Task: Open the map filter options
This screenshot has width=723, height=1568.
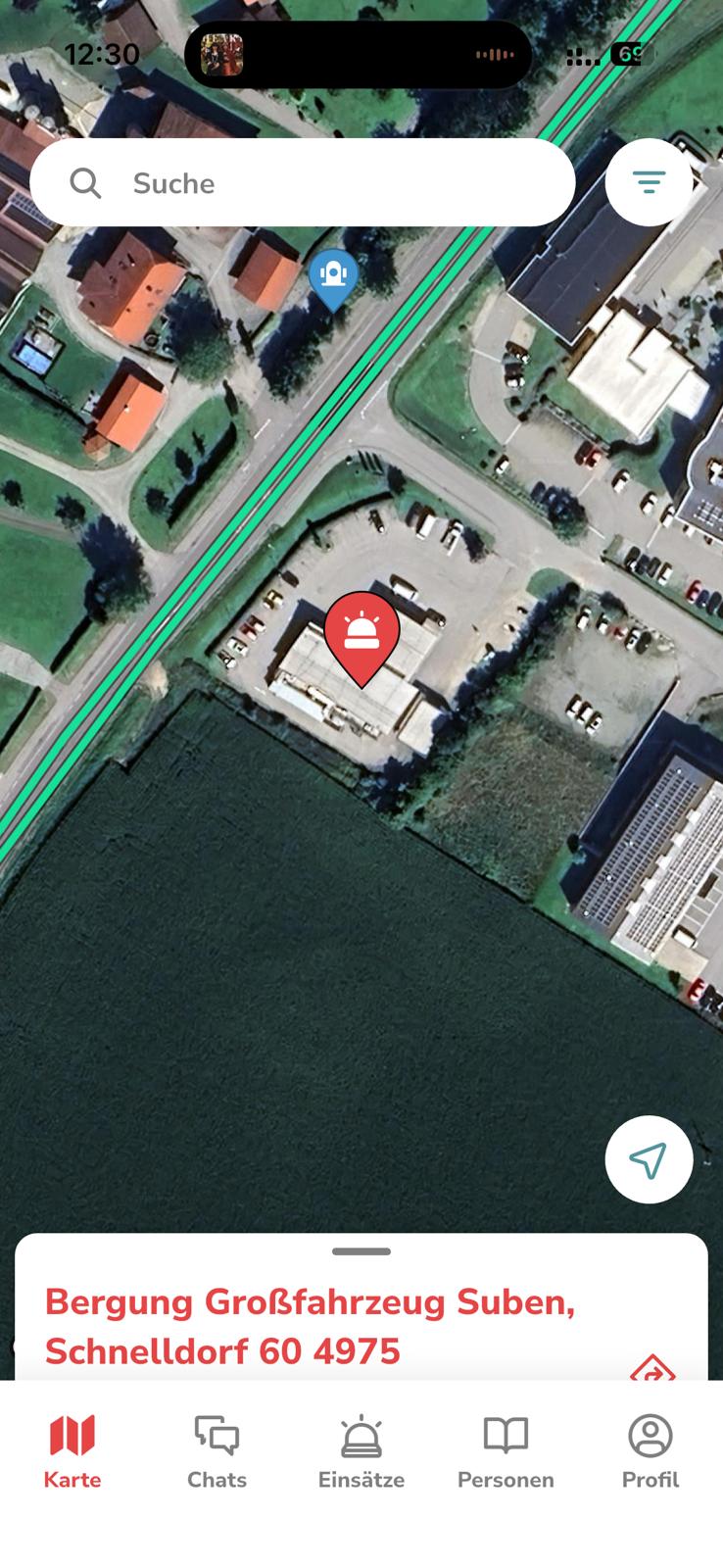Action: point(649,182)
